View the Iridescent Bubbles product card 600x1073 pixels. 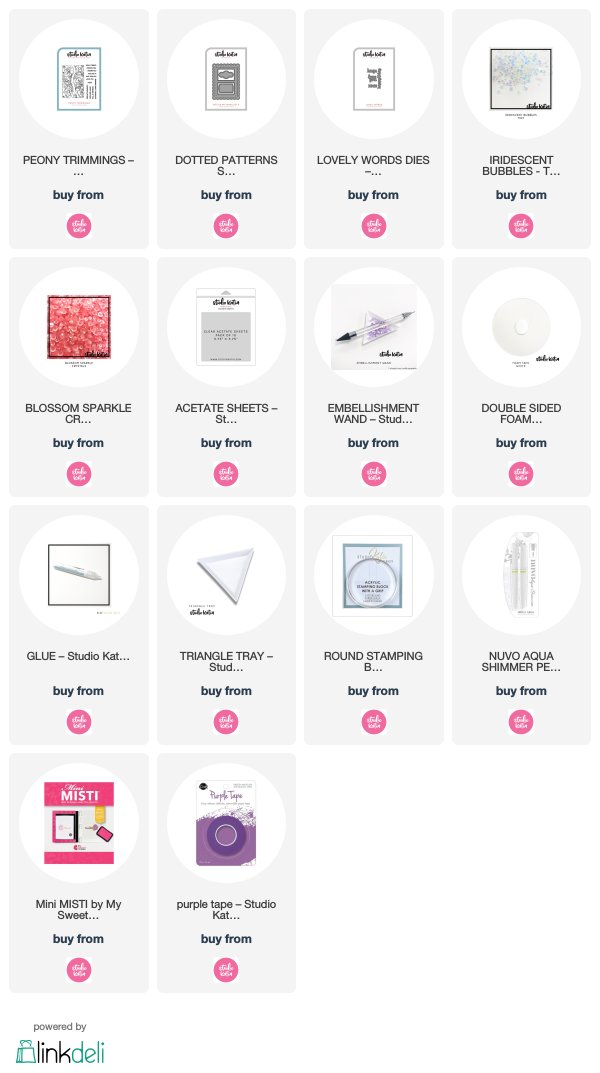pyautogui.click(x=521, y=129)
